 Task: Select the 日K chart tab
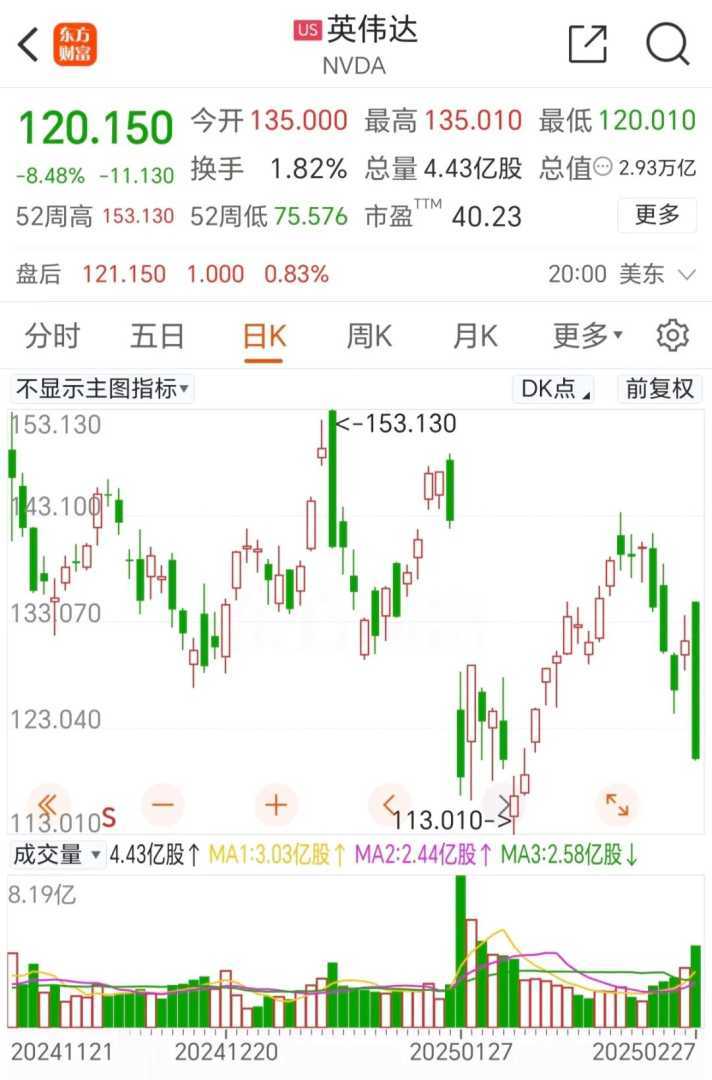click(264, 336)
